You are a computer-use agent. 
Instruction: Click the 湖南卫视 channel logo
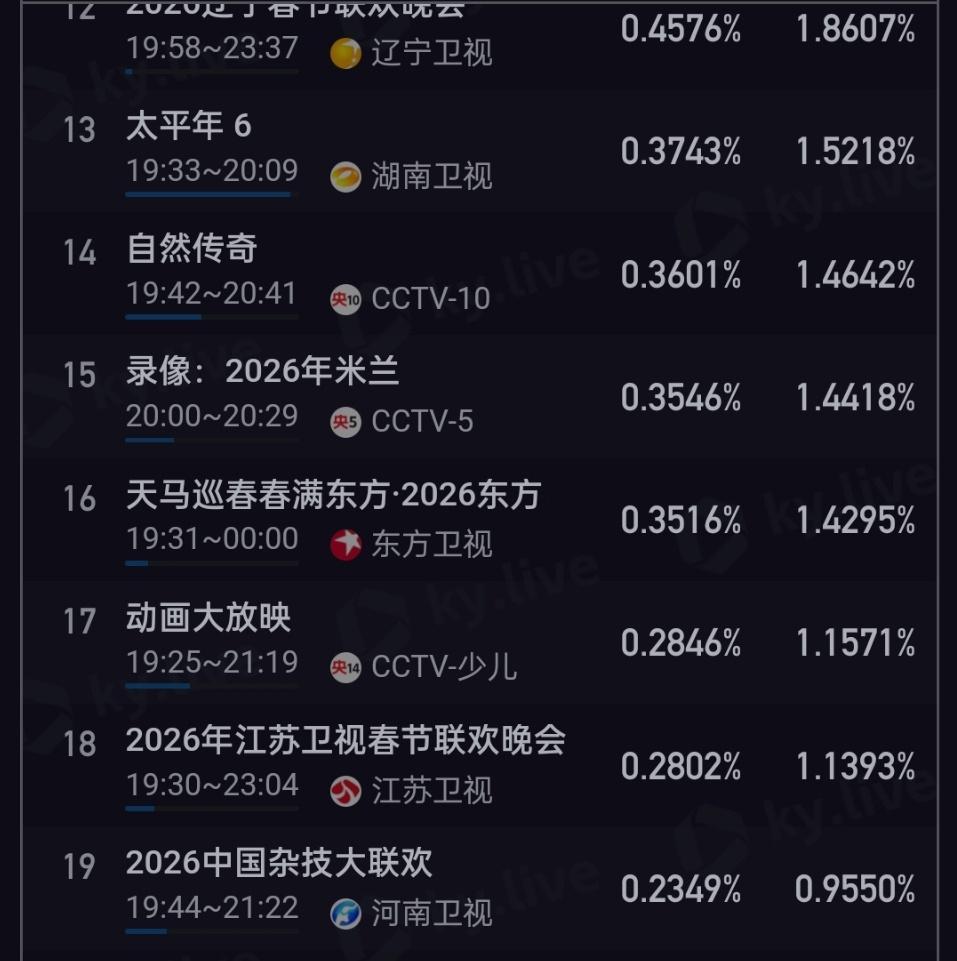tap(345, 177)
